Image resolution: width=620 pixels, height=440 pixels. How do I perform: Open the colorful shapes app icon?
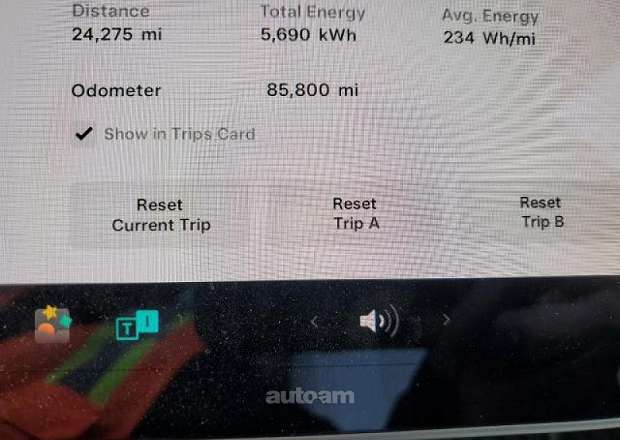(x=53, y=324)
